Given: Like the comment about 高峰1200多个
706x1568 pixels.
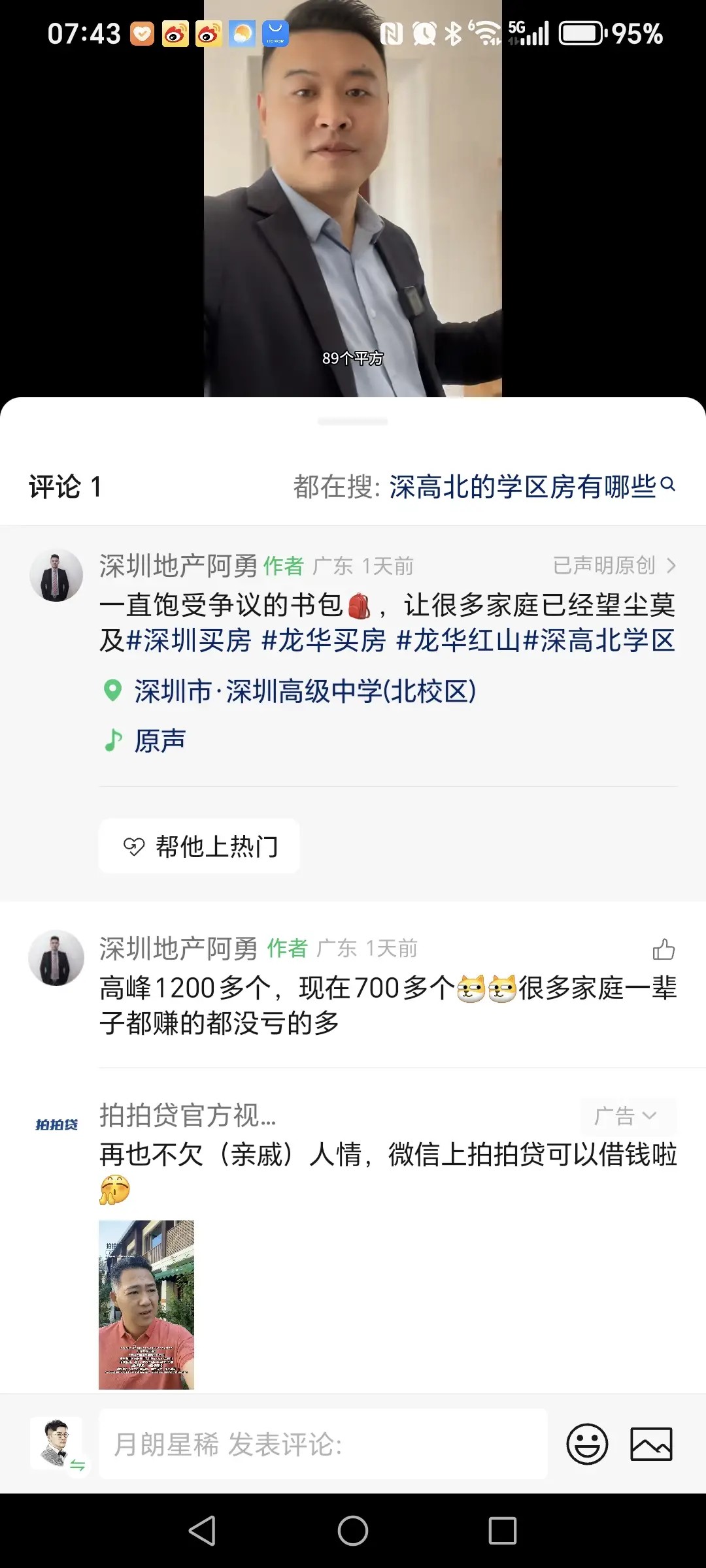Looking at the screenshot, I should click(664, 949).
